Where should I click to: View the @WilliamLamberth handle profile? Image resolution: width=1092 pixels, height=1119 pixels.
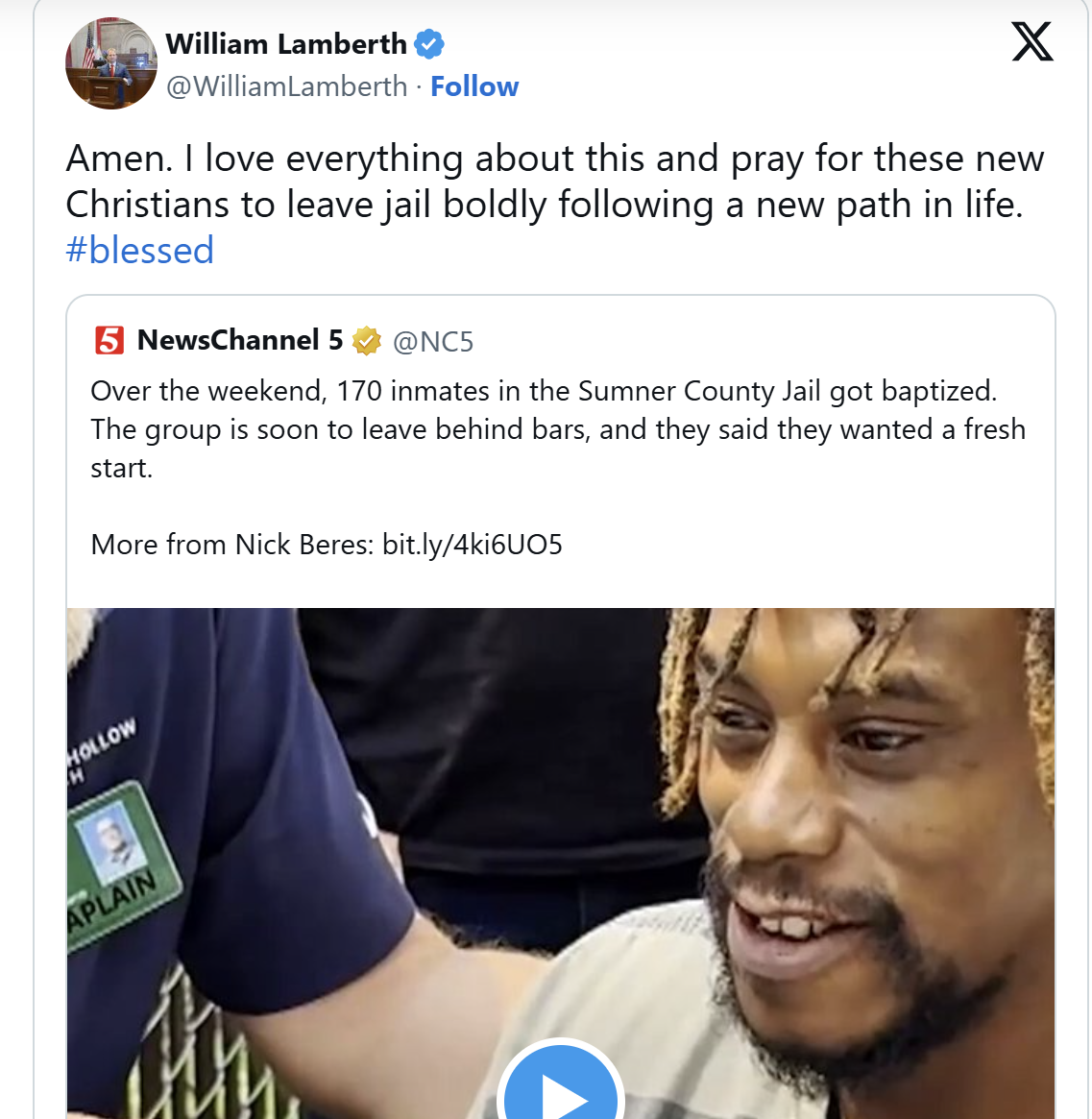(286, 86)
